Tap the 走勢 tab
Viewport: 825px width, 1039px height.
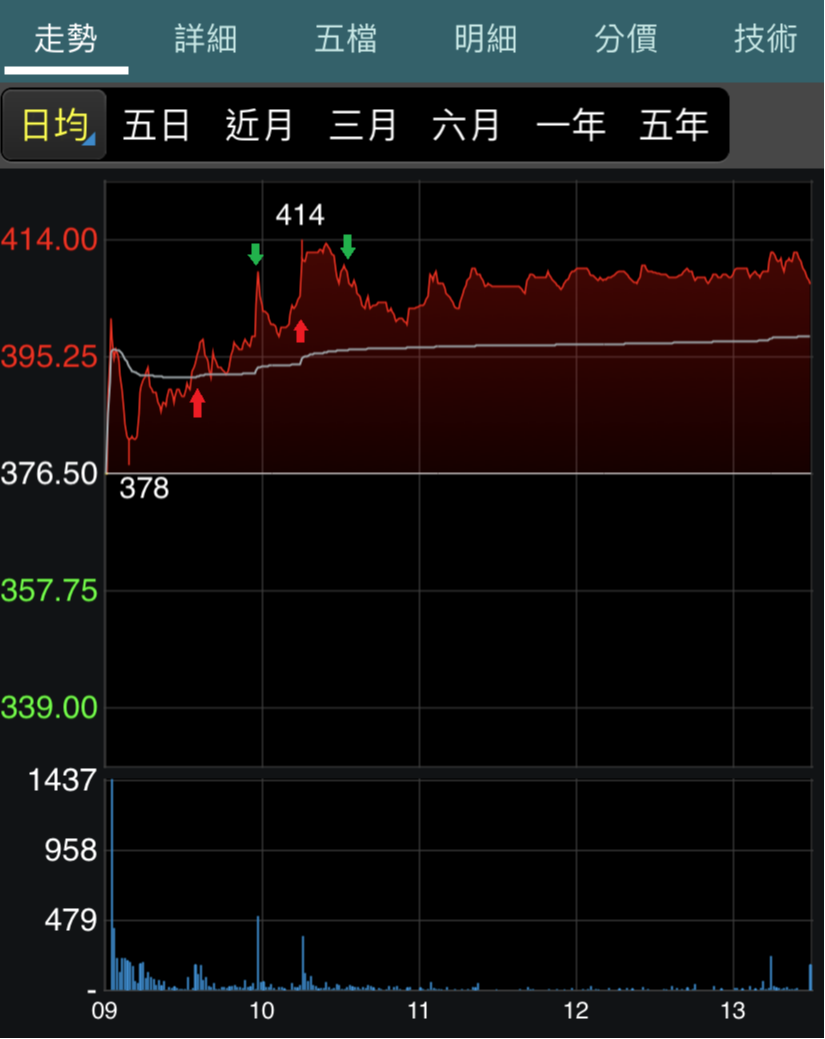[x=66, y=39]
